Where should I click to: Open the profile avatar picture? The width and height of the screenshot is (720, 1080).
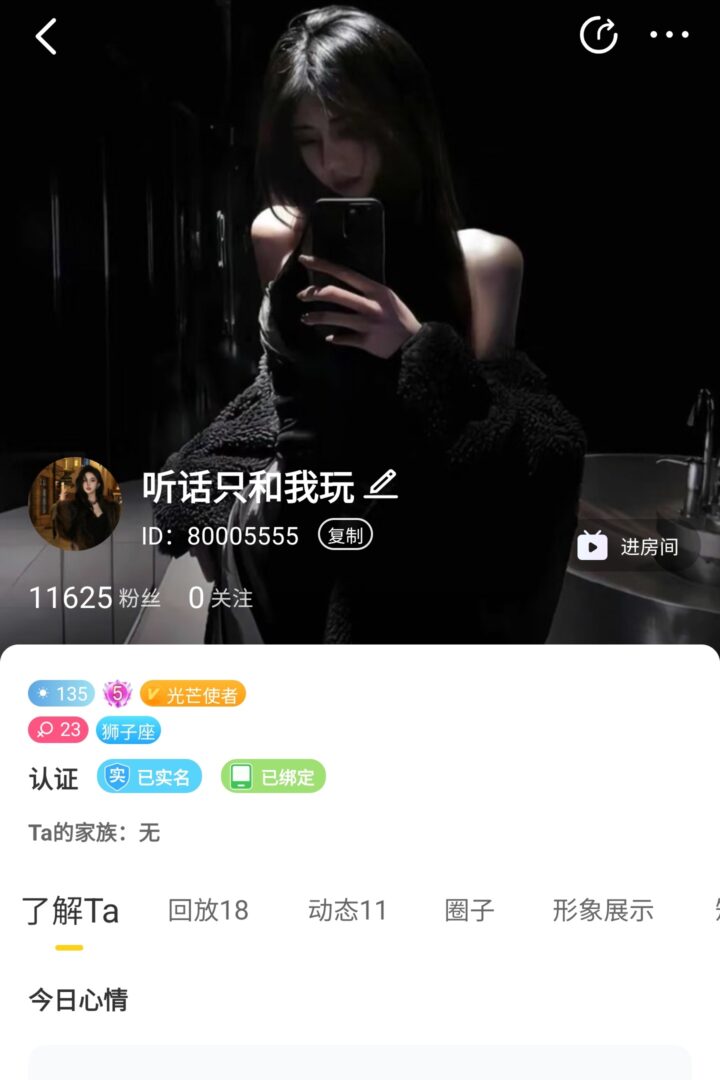(75, 504)
